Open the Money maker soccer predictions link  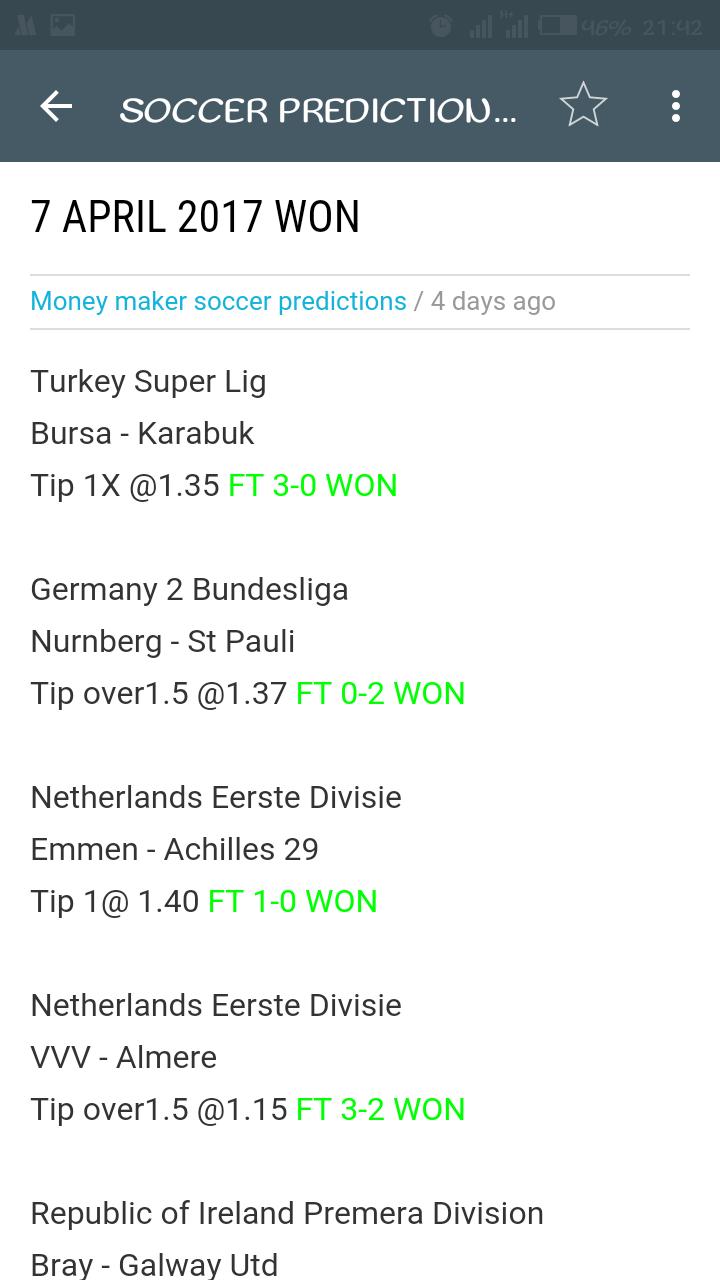(x=219, y=300)
